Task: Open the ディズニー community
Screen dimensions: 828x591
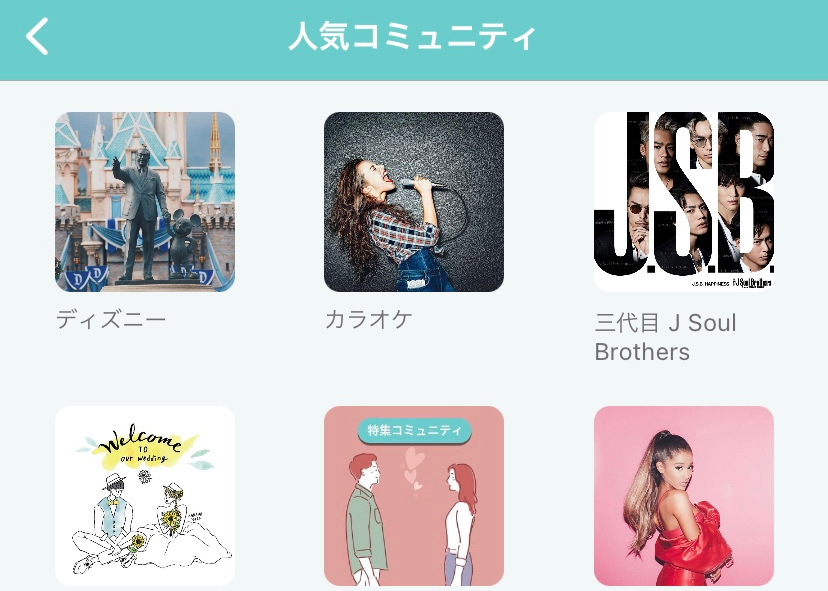Action: (x=145, y=202)
